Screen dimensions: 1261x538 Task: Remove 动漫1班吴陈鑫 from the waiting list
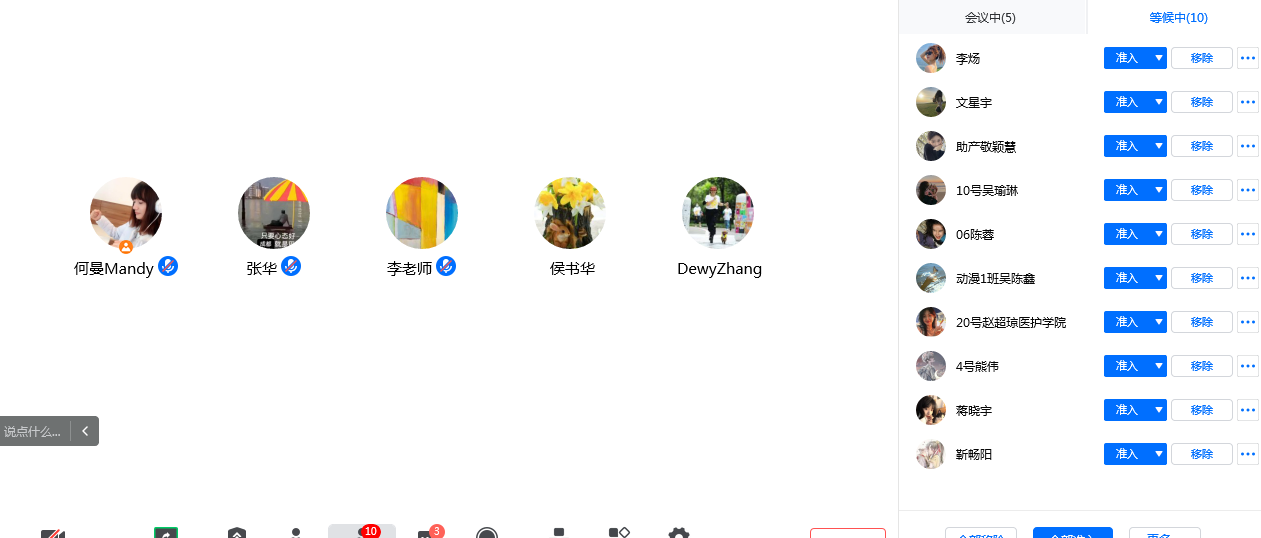tap(1201, 278)
